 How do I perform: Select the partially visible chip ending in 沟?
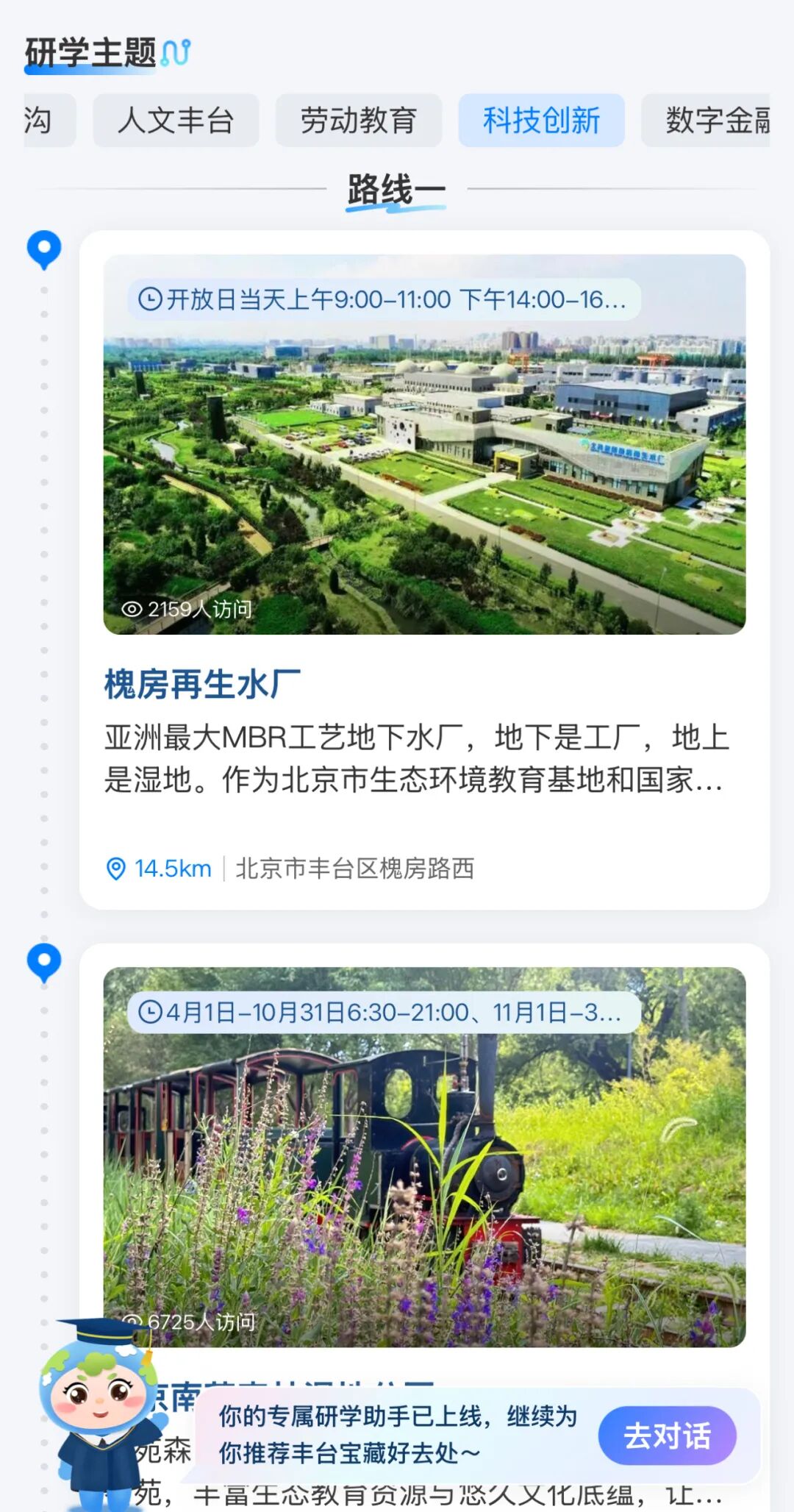(x=46, y=121)
